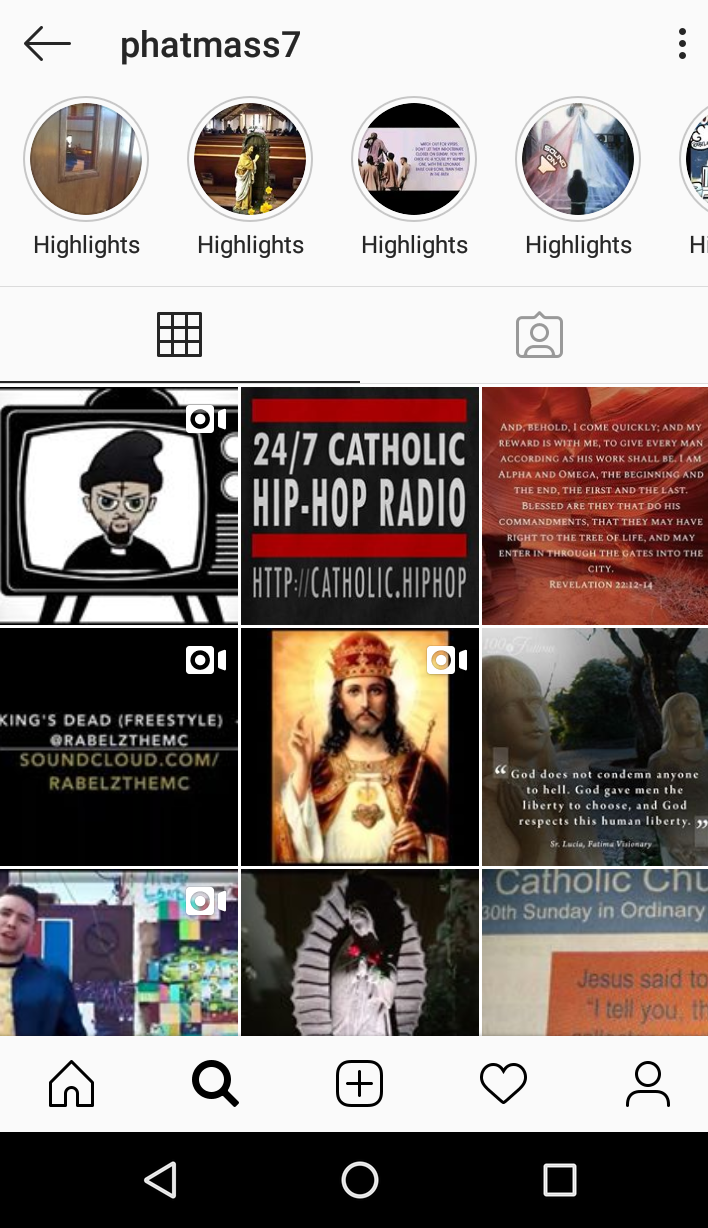Open the activity heart tab
Viewport: 708px width, 1228px height.
503,1084
